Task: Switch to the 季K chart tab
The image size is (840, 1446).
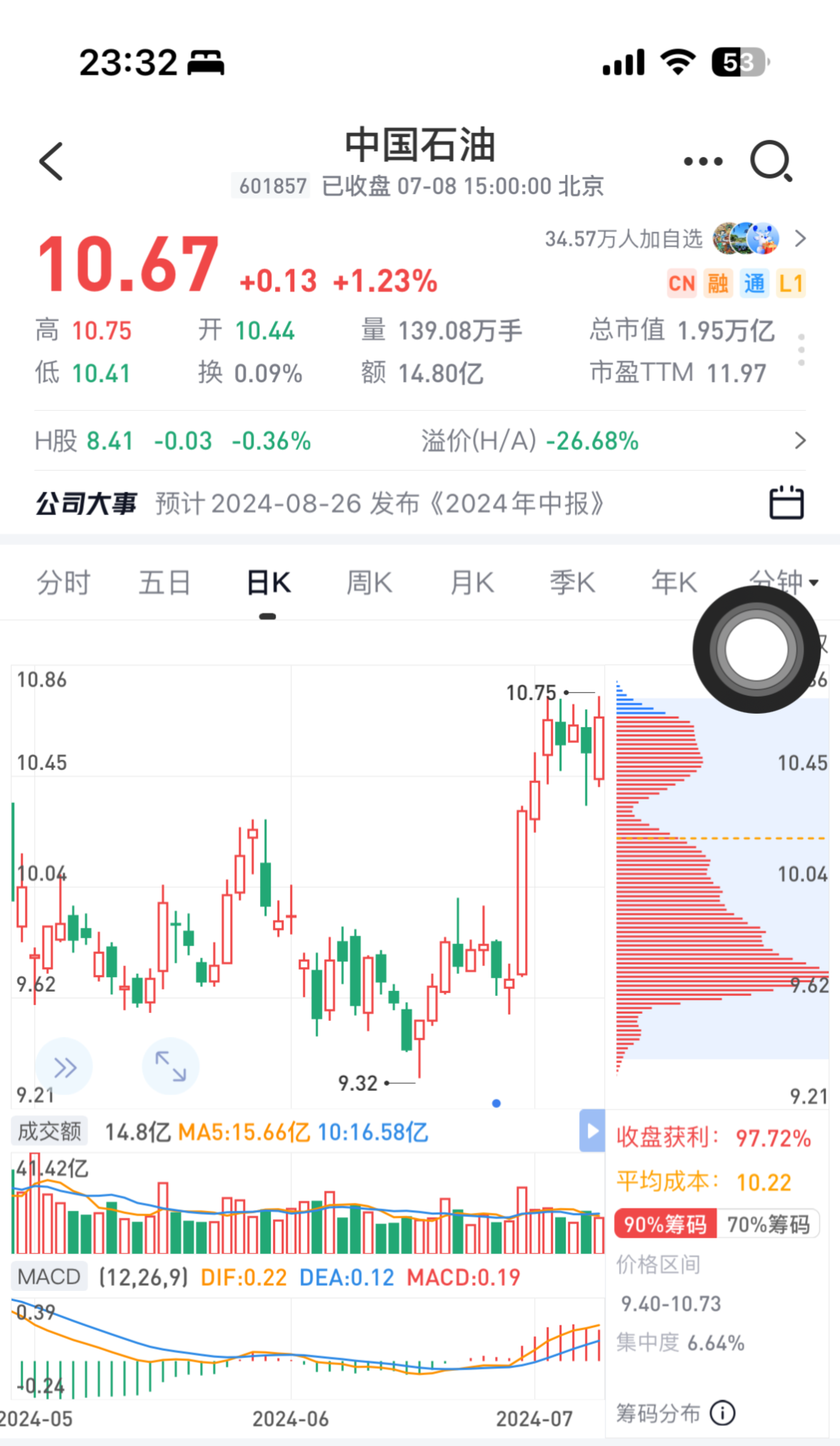Action: [x=572, y=583]
